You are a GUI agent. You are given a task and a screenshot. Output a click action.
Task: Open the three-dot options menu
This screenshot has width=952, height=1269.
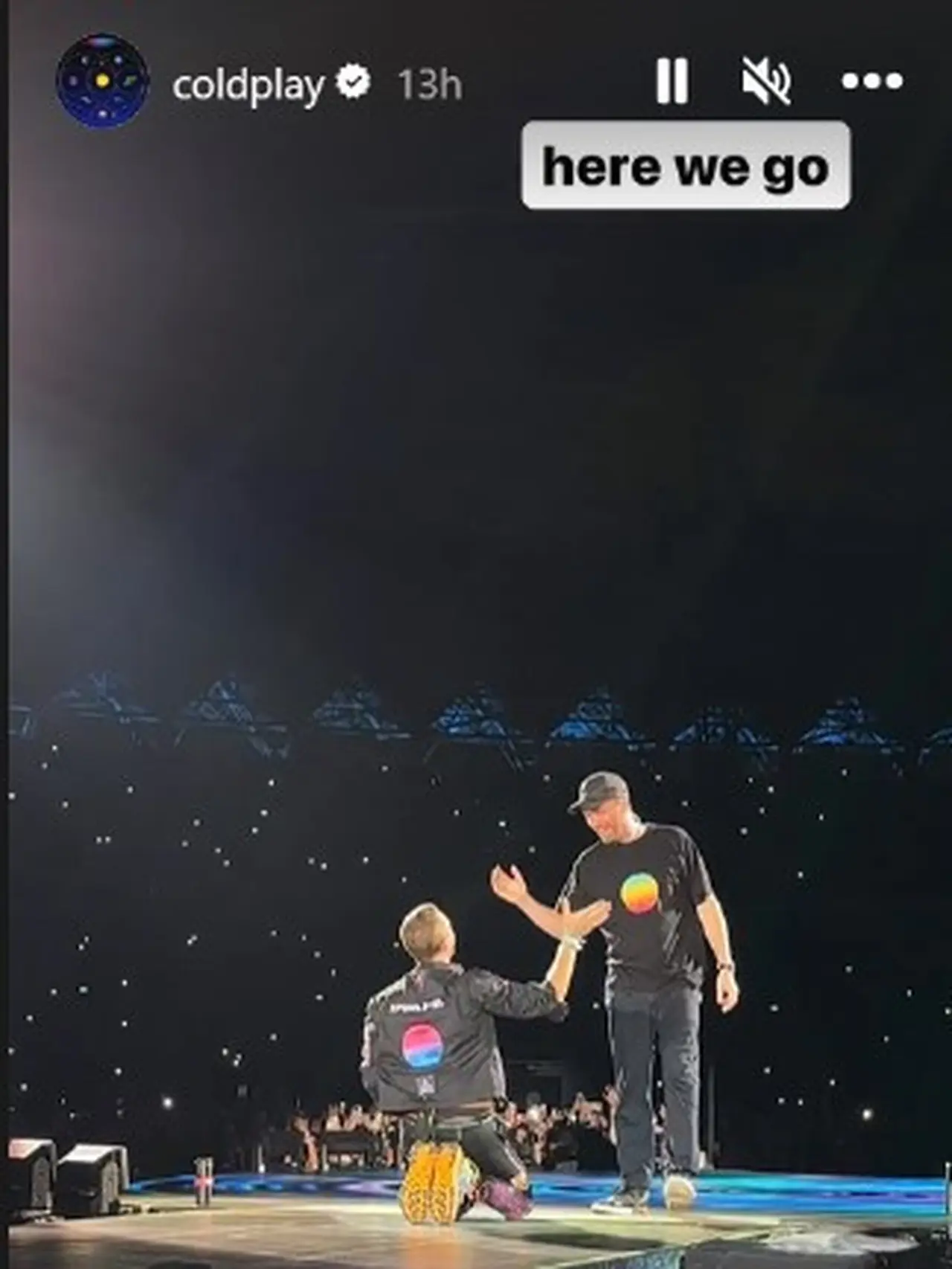(872, 80)
